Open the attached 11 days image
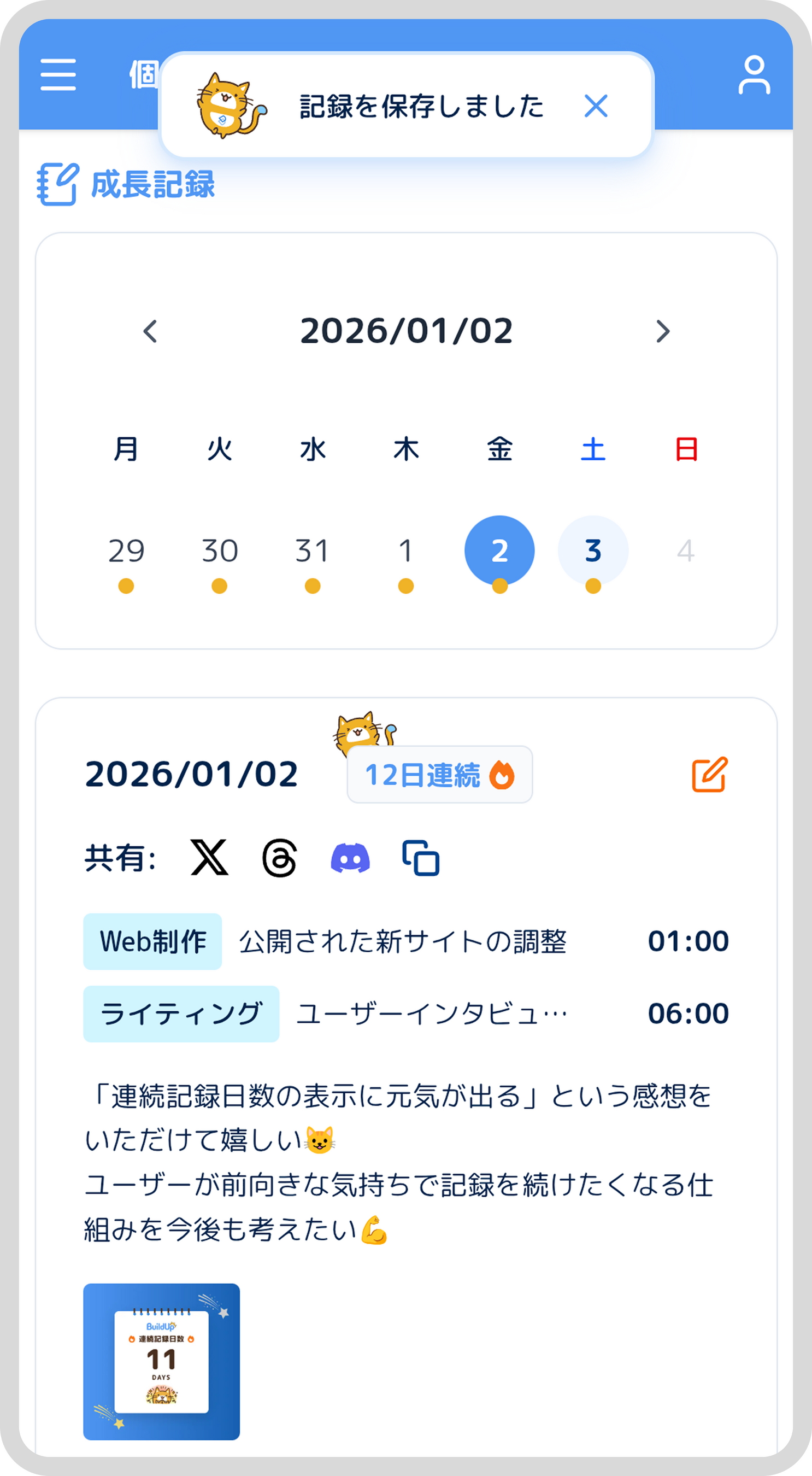Viewport: 812px width, 1476px height. point(162,1361)
